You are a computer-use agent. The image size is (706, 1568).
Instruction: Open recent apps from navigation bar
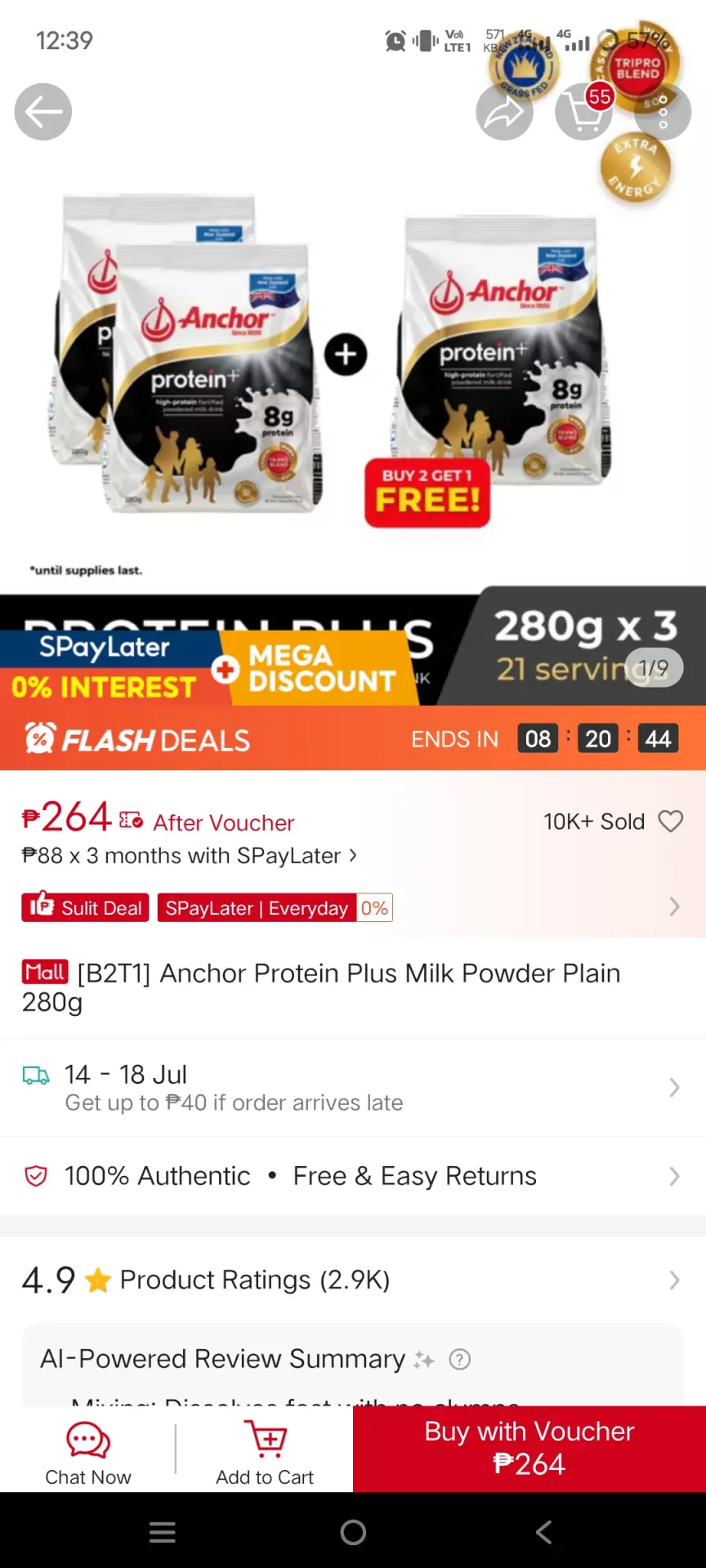pos(163,1532)
